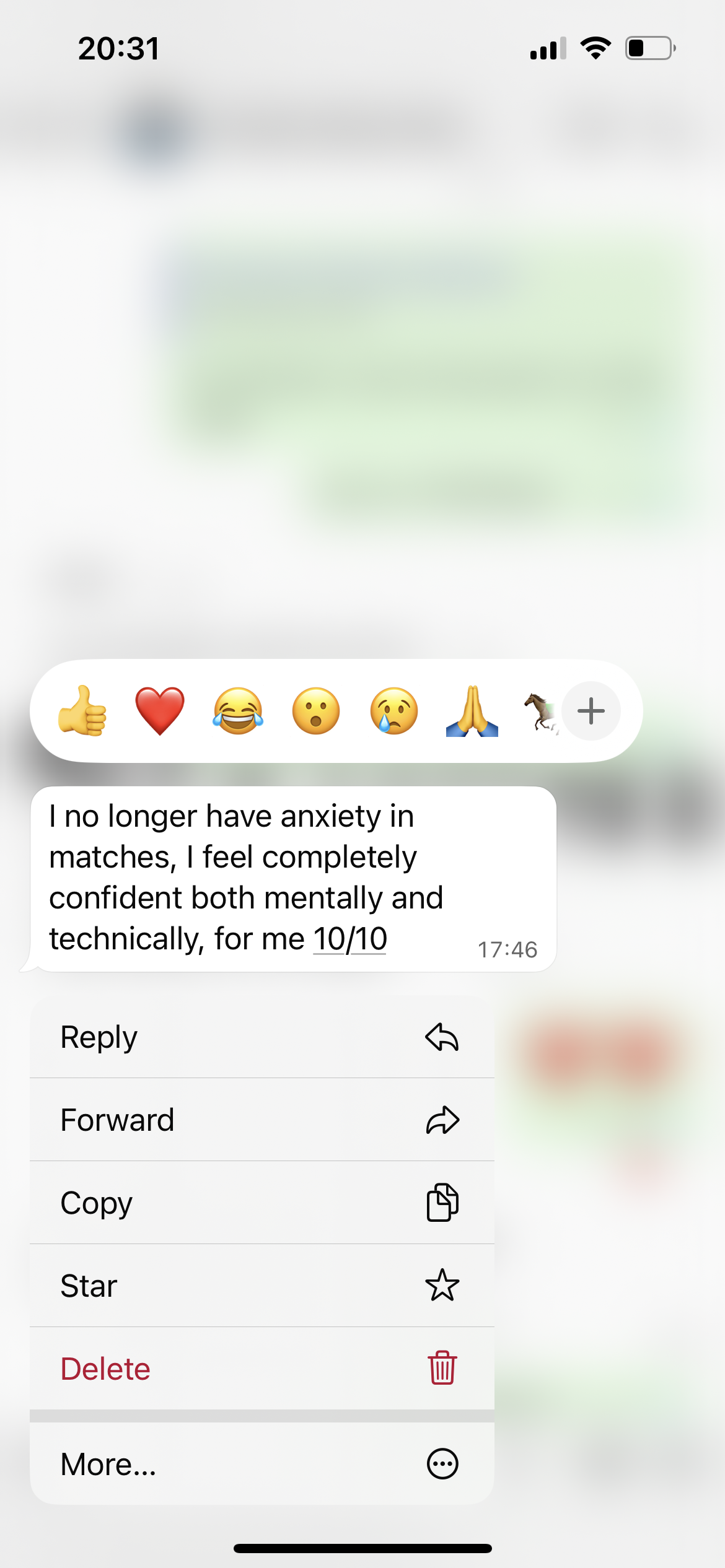React with the thumbs up emoji

[x=82, y=711]
